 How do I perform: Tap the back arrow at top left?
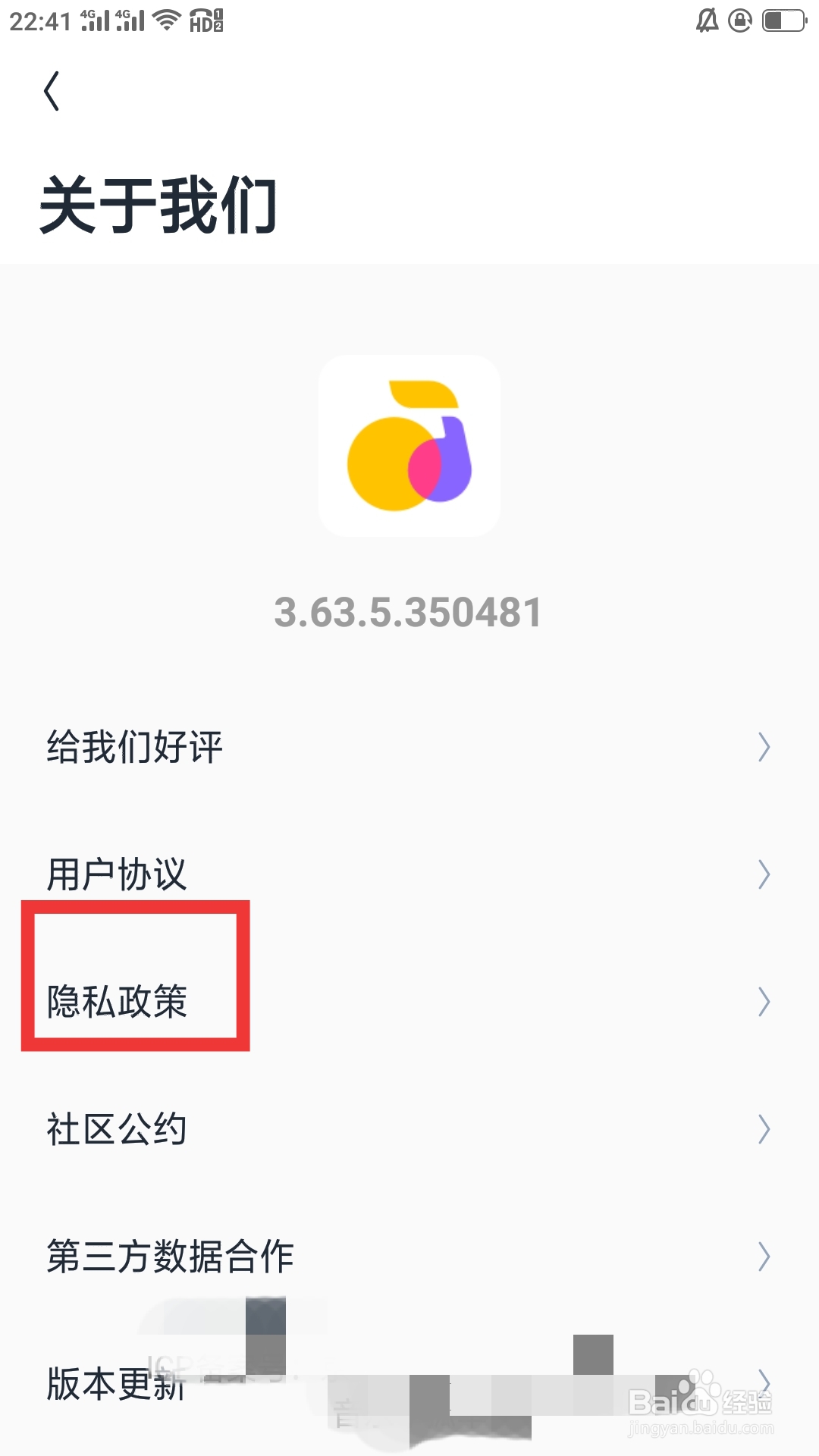(x=52, y=91)
